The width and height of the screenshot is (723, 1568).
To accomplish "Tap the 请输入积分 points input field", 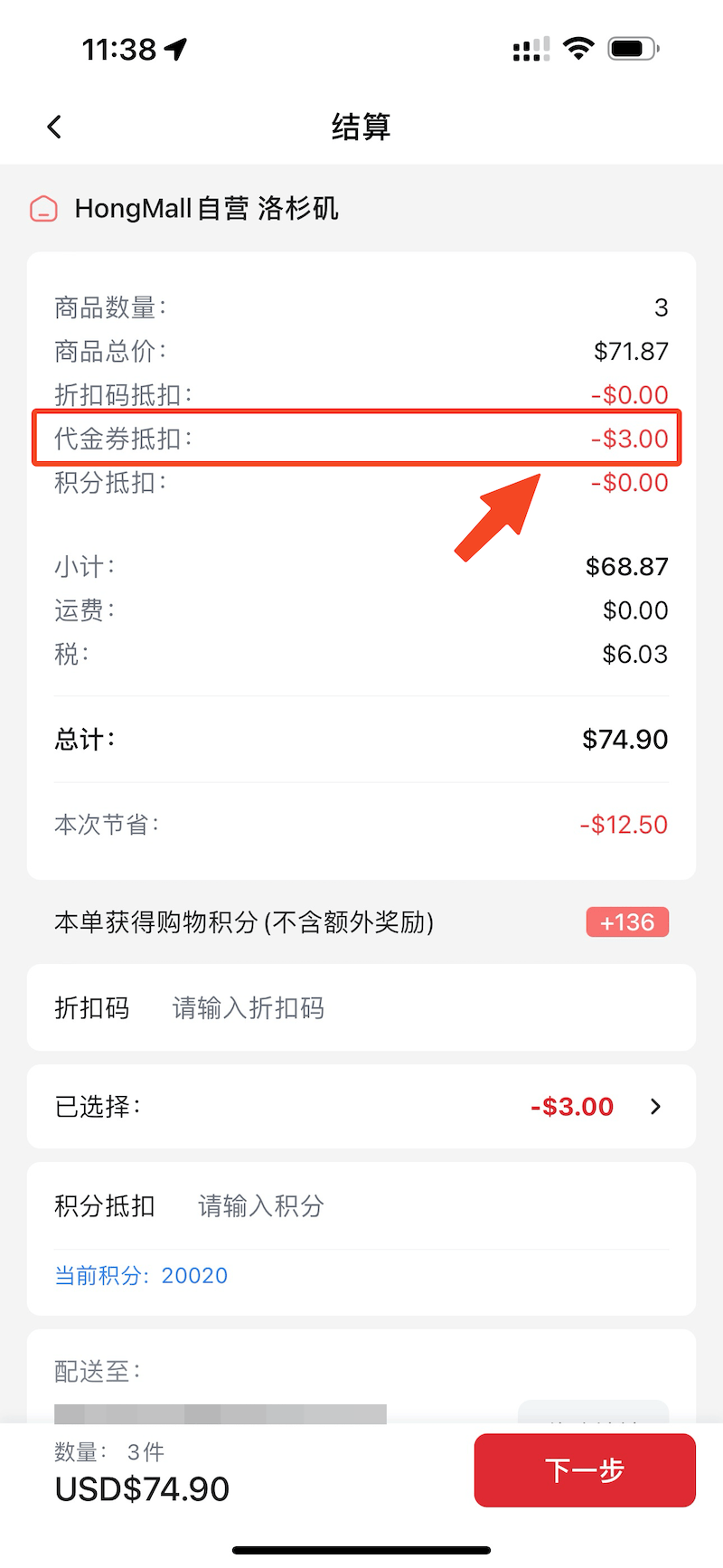I will coord(259,1205).
